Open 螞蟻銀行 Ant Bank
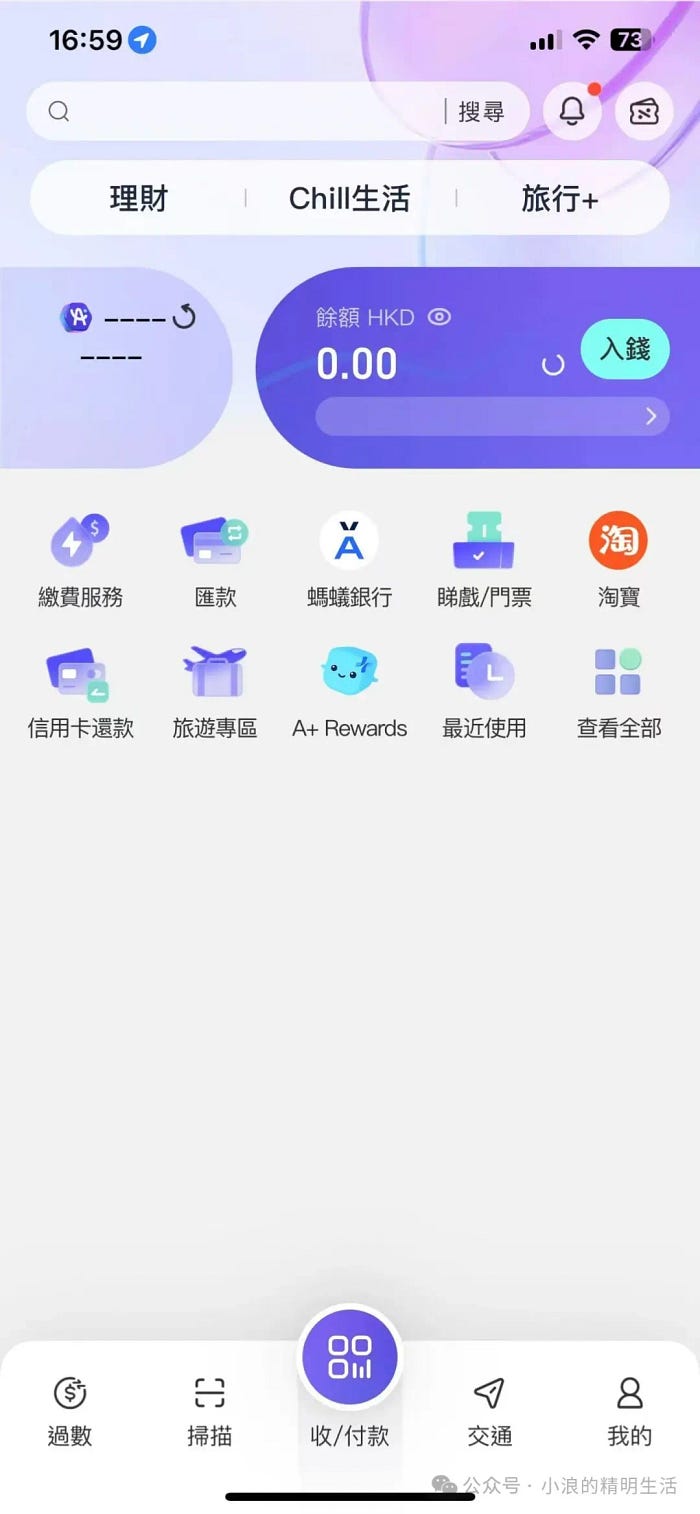The width and height of the screenshot is (700, 1514). [349, 558]
